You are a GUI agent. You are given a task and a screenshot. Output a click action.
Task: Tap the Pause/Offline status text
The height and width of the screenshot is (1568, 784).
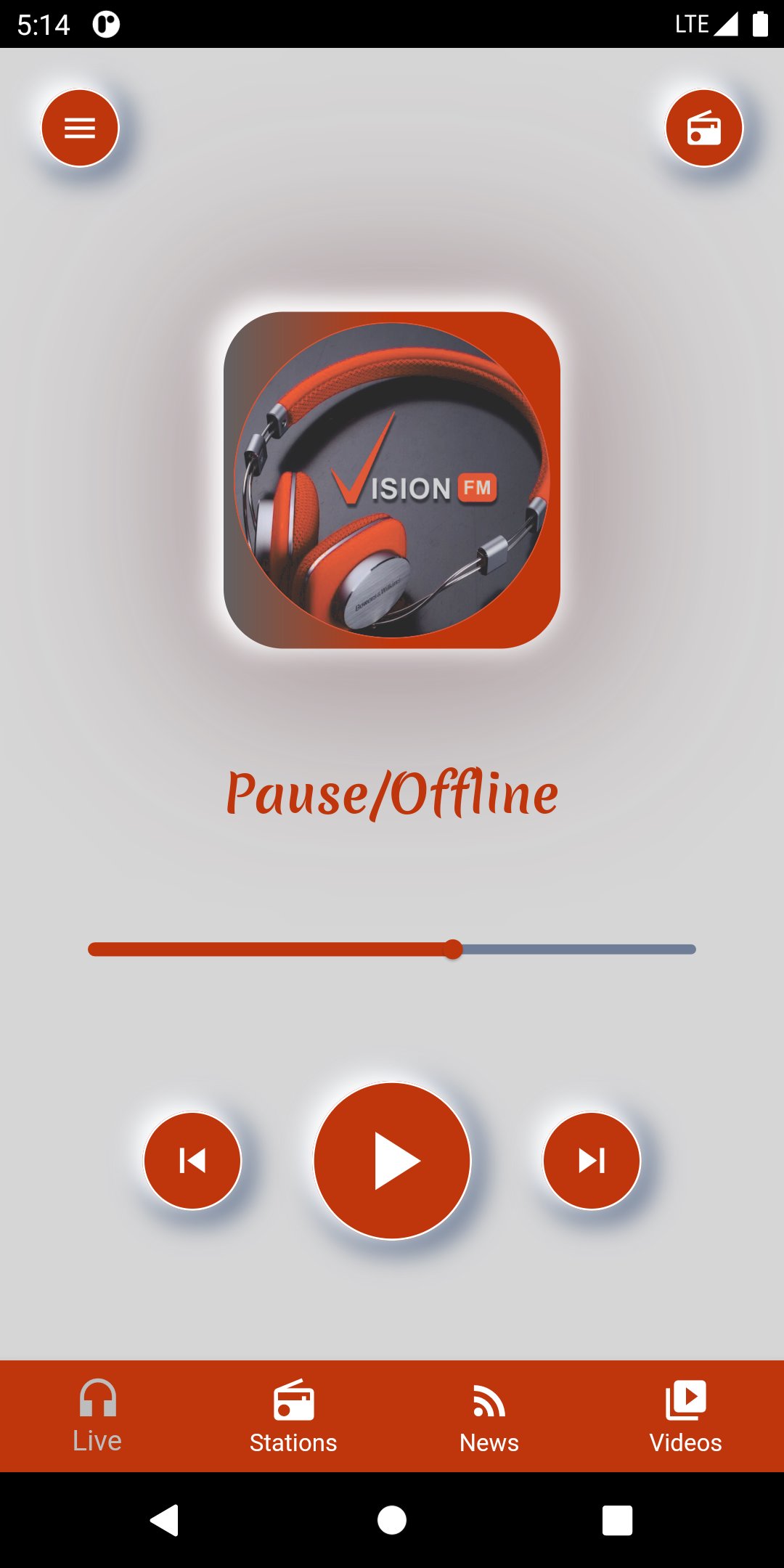392,793
